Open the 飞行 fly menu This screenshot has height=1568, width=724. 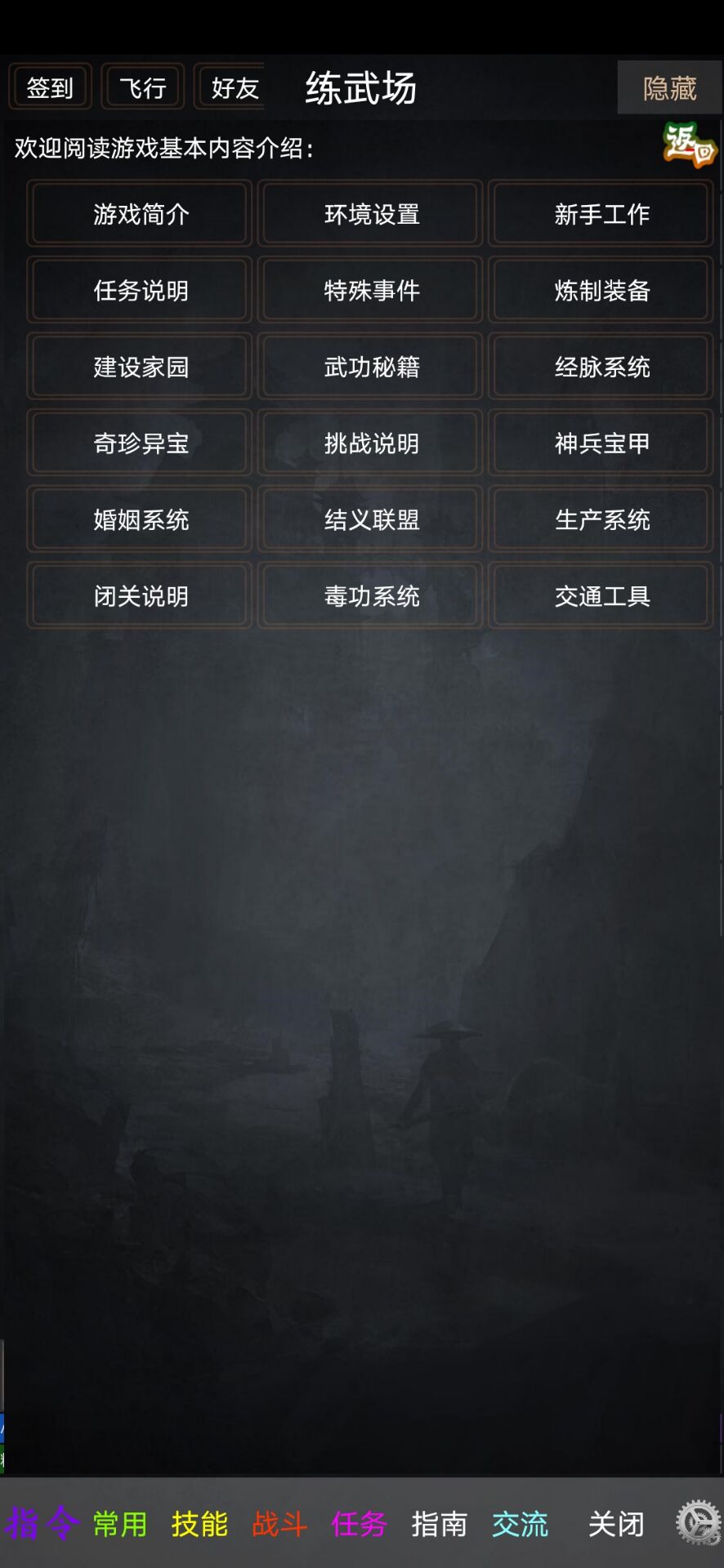click(x=143, y=87)
